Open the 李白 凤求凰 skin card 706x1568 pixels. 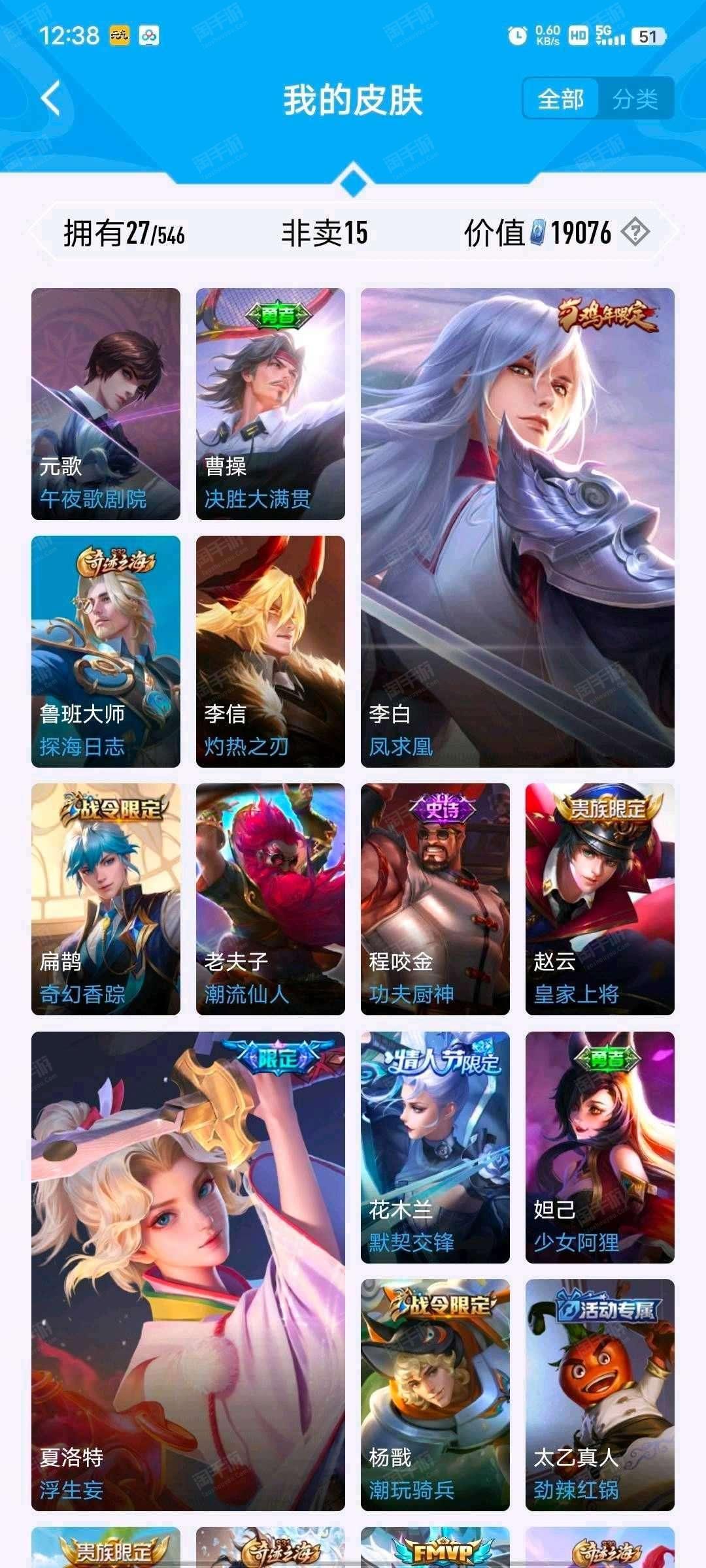click(x=518, y=528)
